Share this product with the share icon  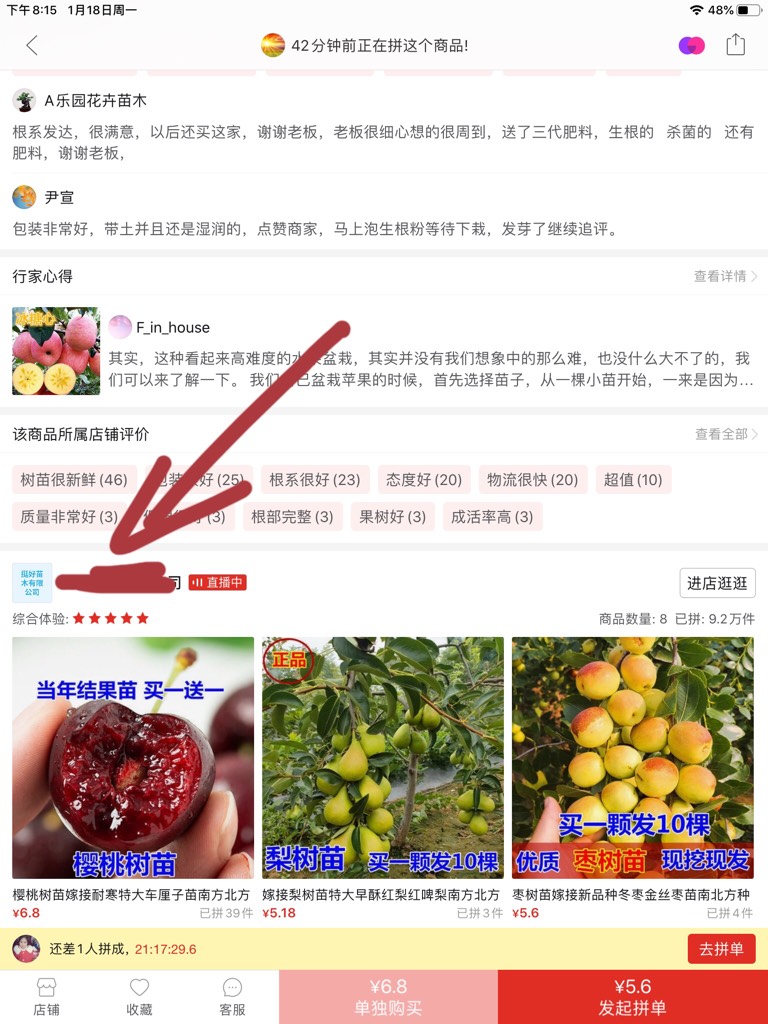(736, 45)
